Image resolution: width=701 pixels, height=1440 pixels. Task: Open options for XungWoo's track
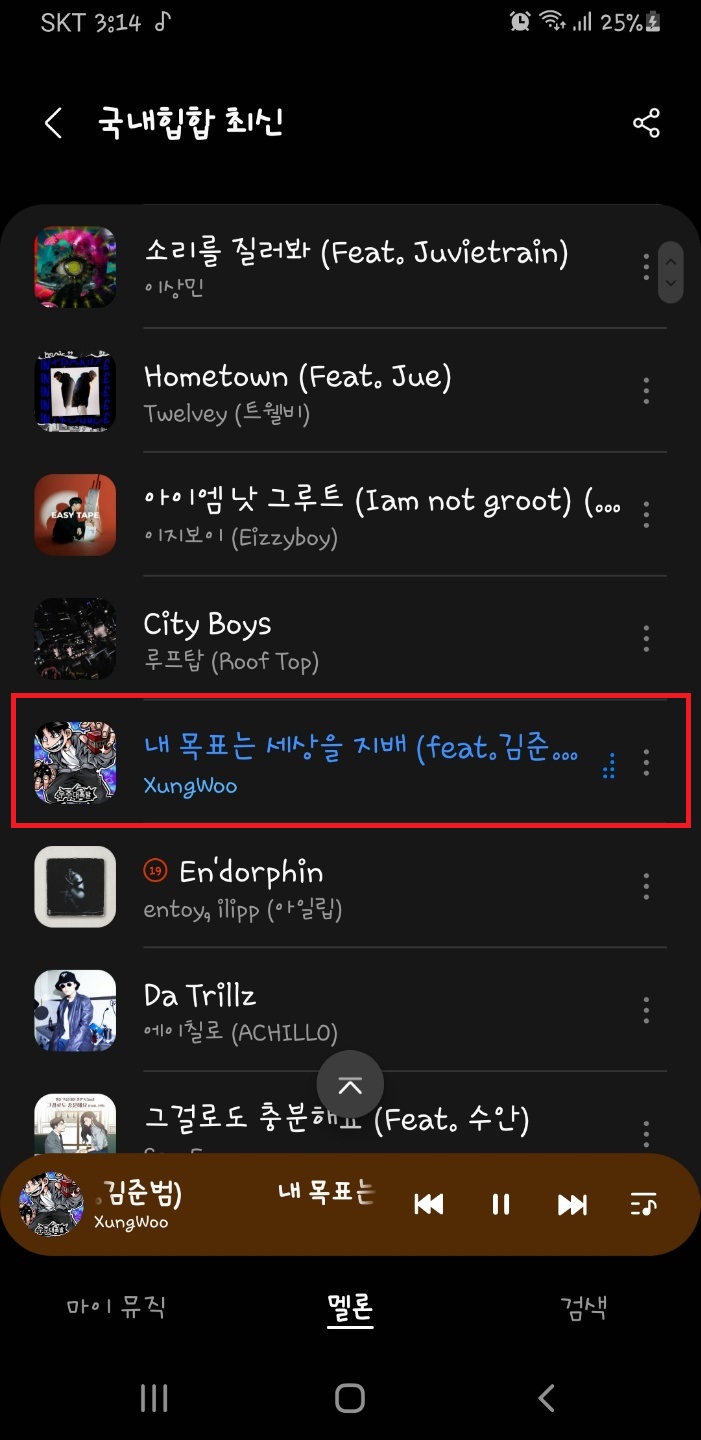coord(646,764)
